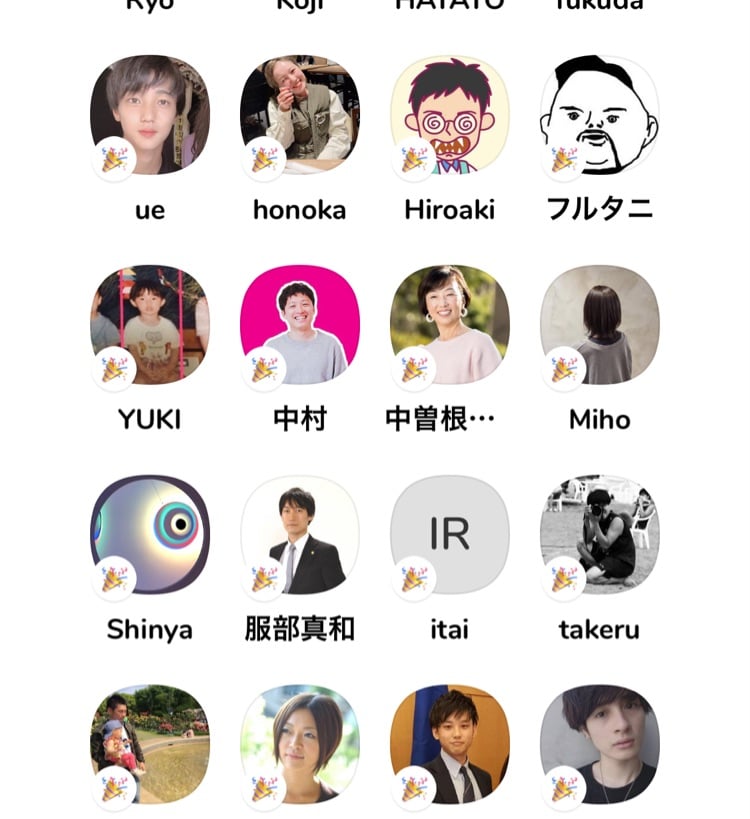View takeru's profile
Viewport: 750px width, 819px height.
point(600,535)
